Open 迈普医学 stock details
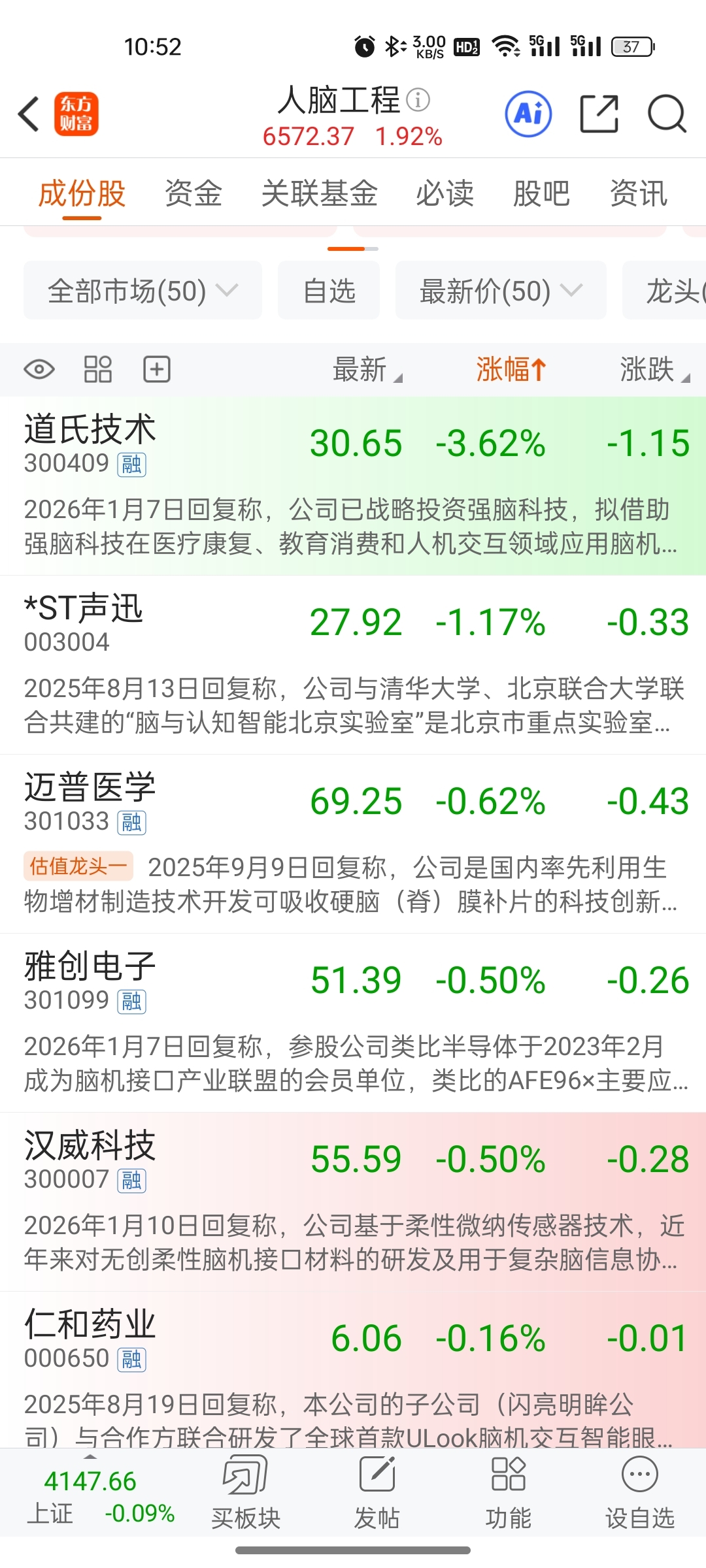This screenshot has height=1568, width=706. click(x=353, y=843)
